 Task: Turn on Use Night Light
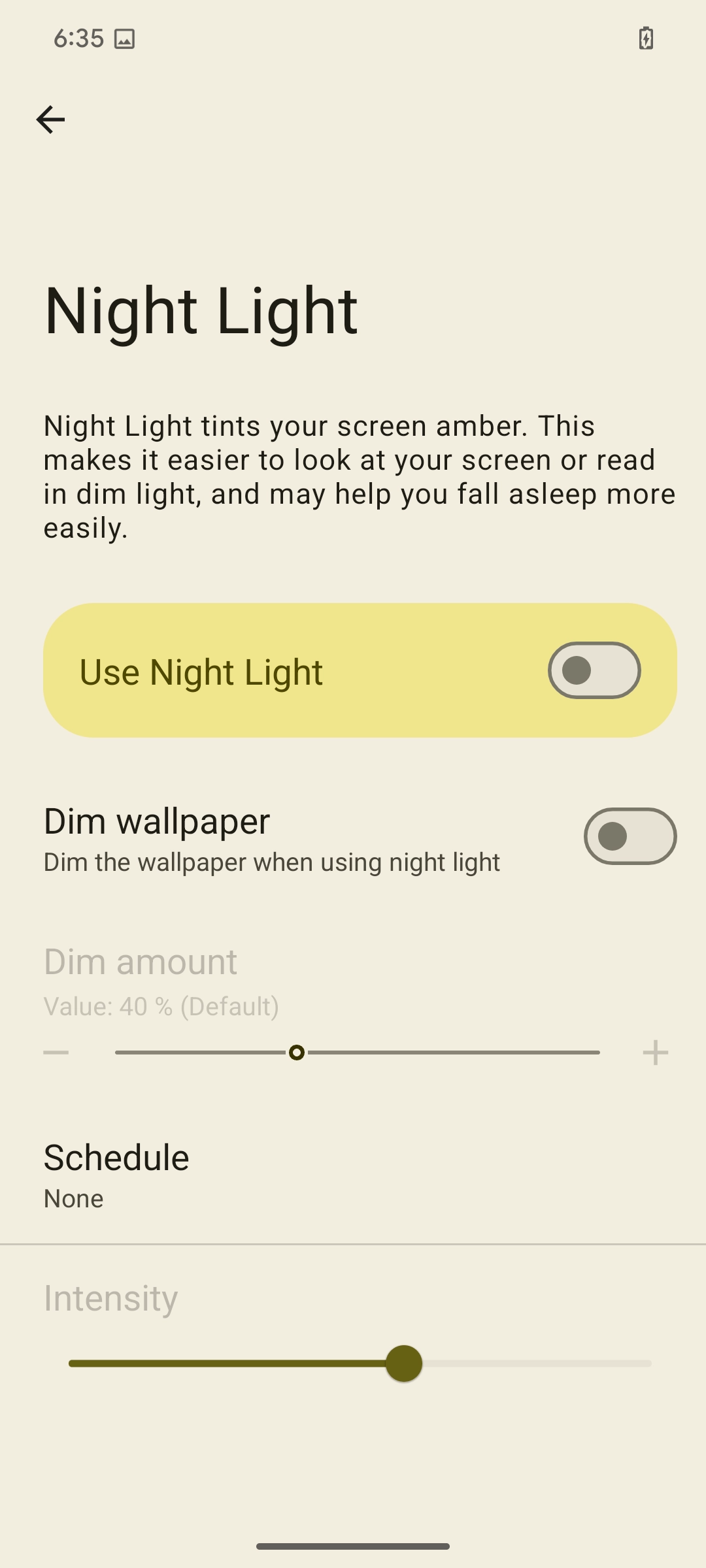coord(594,670)
